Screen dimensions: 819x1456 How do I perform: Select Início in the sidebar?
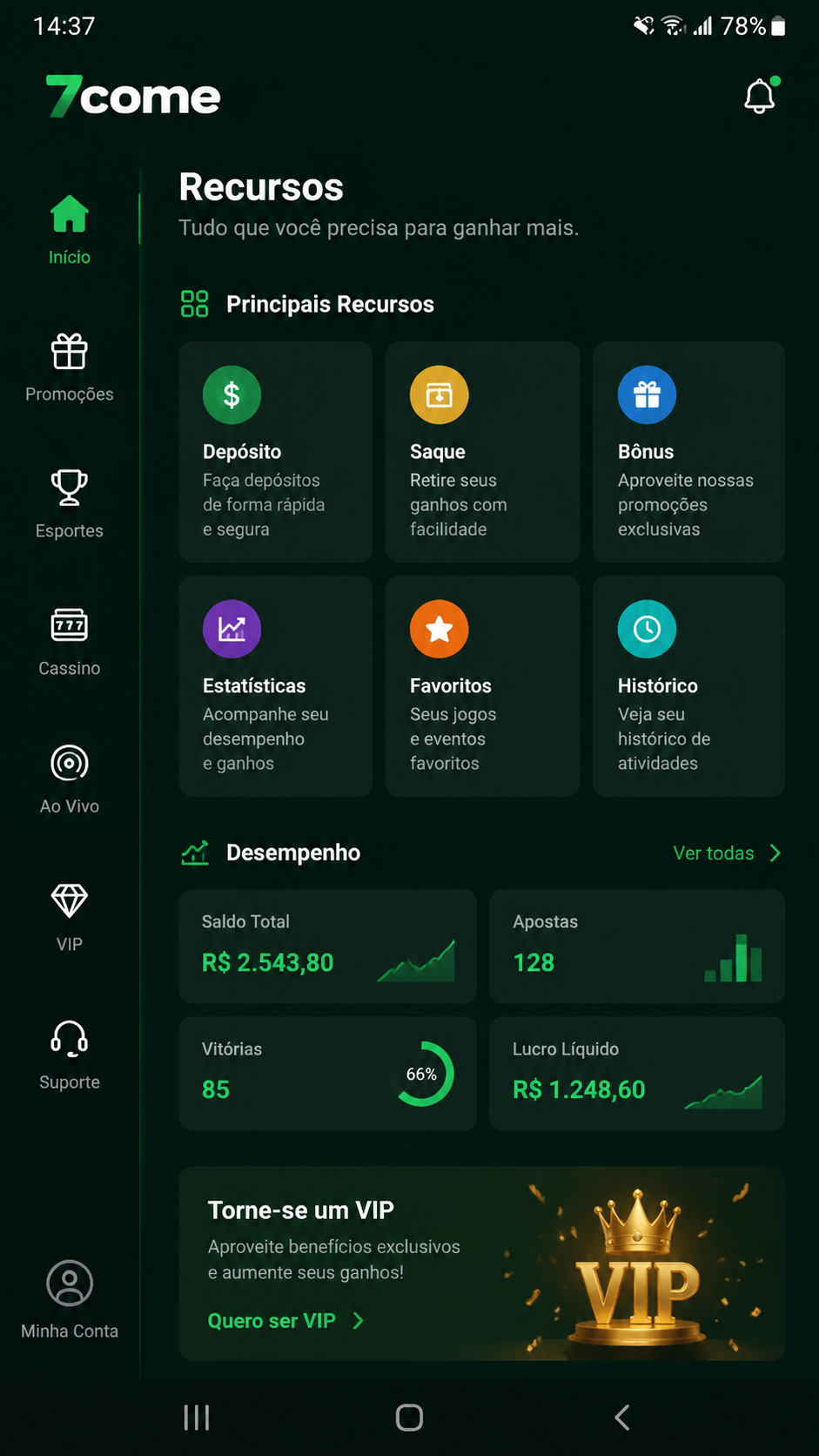pyautogui.click(x=70, y=231)
